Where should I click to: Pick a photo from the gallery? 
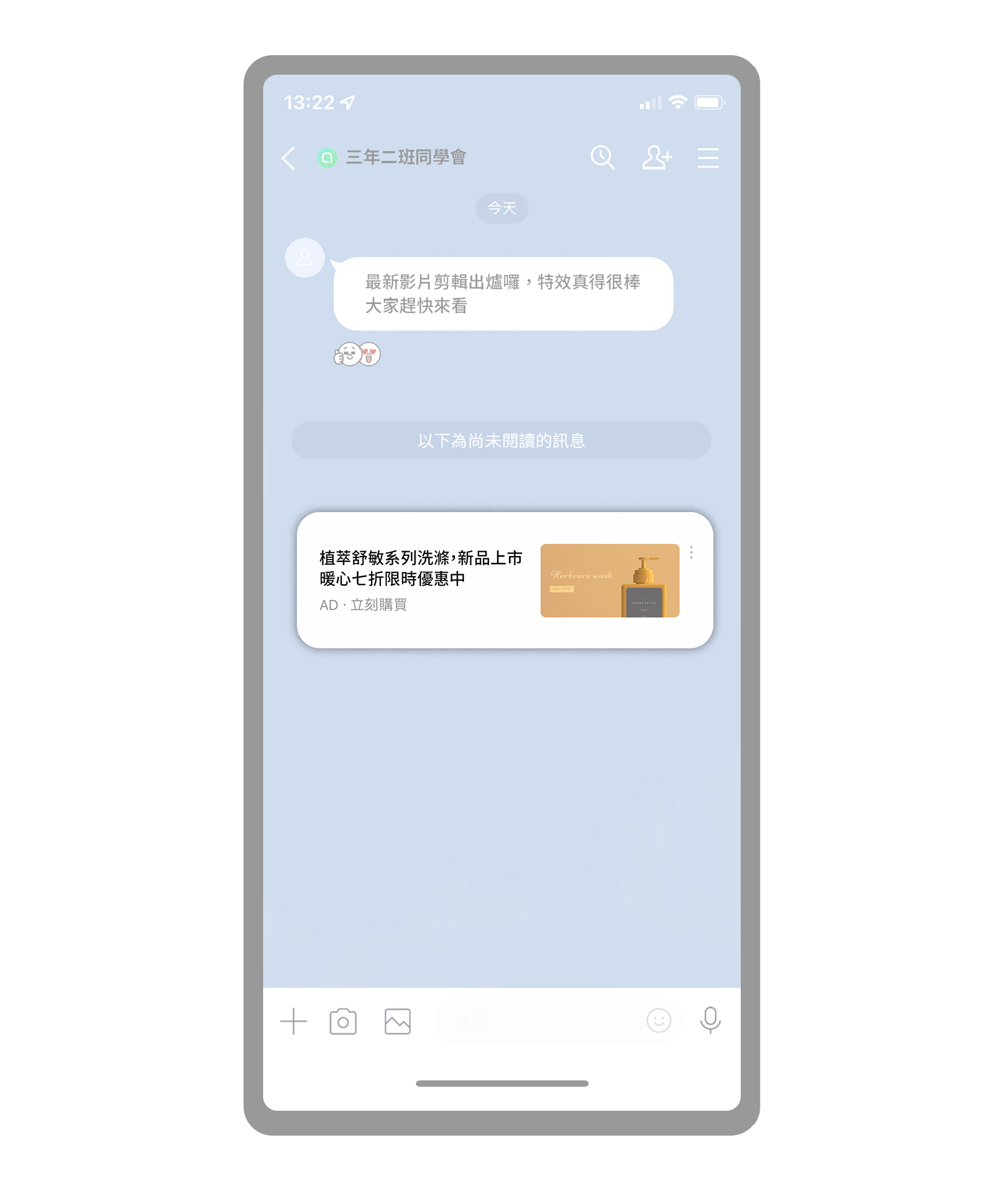(x=397, y=1021)
